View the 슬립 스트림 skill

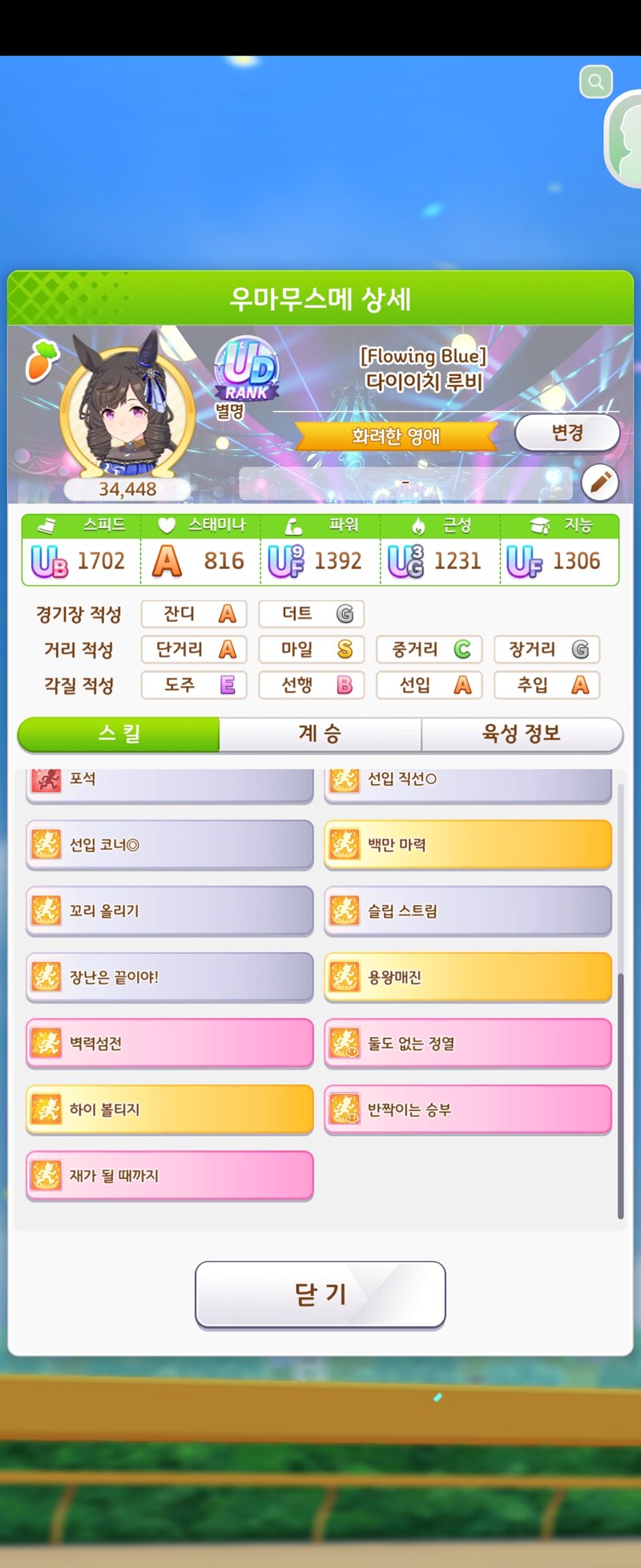pos(467,911)
